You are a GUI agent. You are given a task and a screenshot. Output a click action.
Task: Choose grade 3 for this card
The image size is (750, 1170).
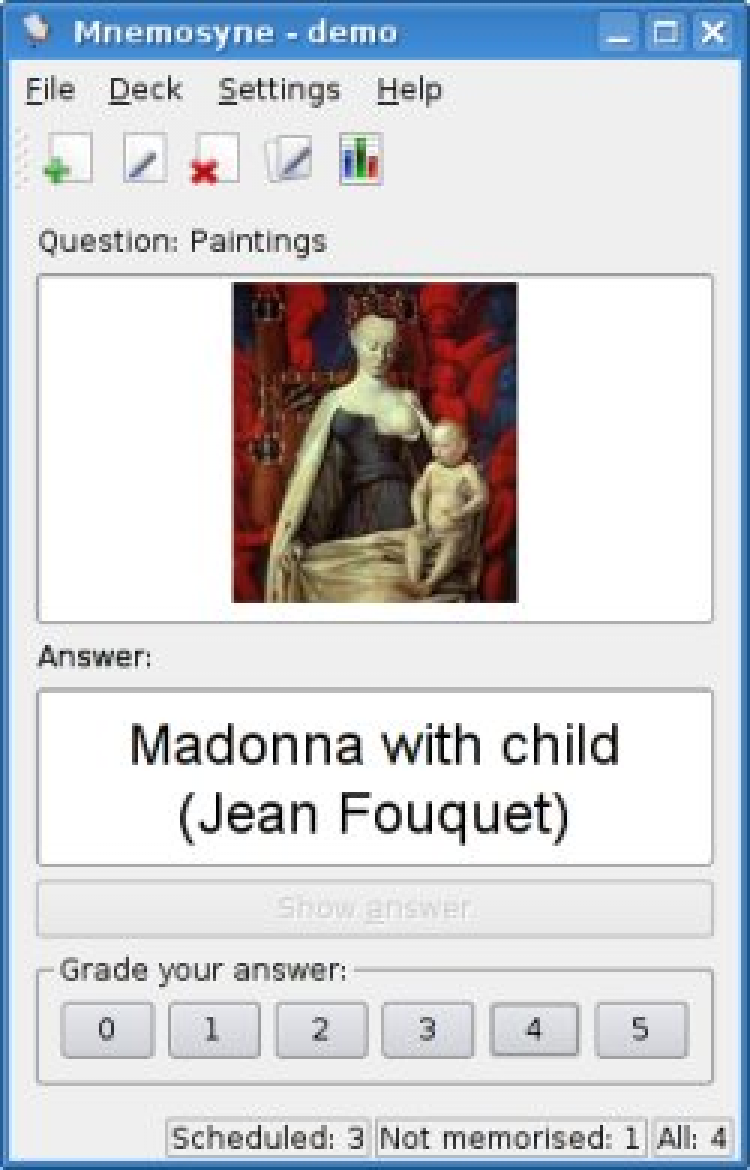(427, 1029)
